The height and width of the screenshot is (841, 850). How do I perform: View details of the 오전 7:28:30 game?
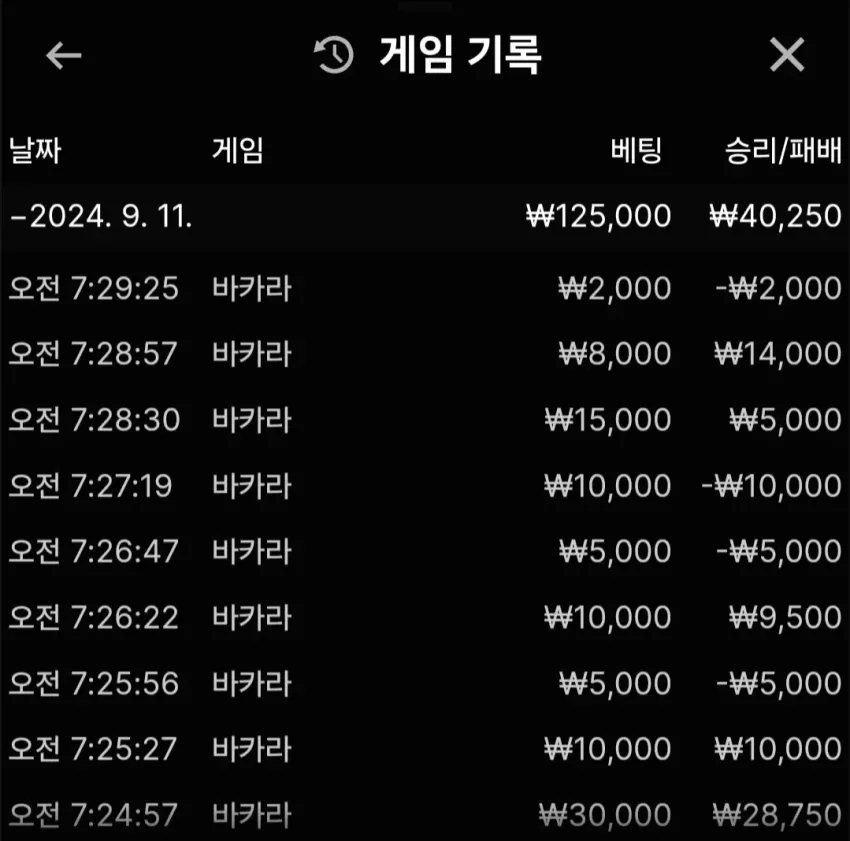425,420
